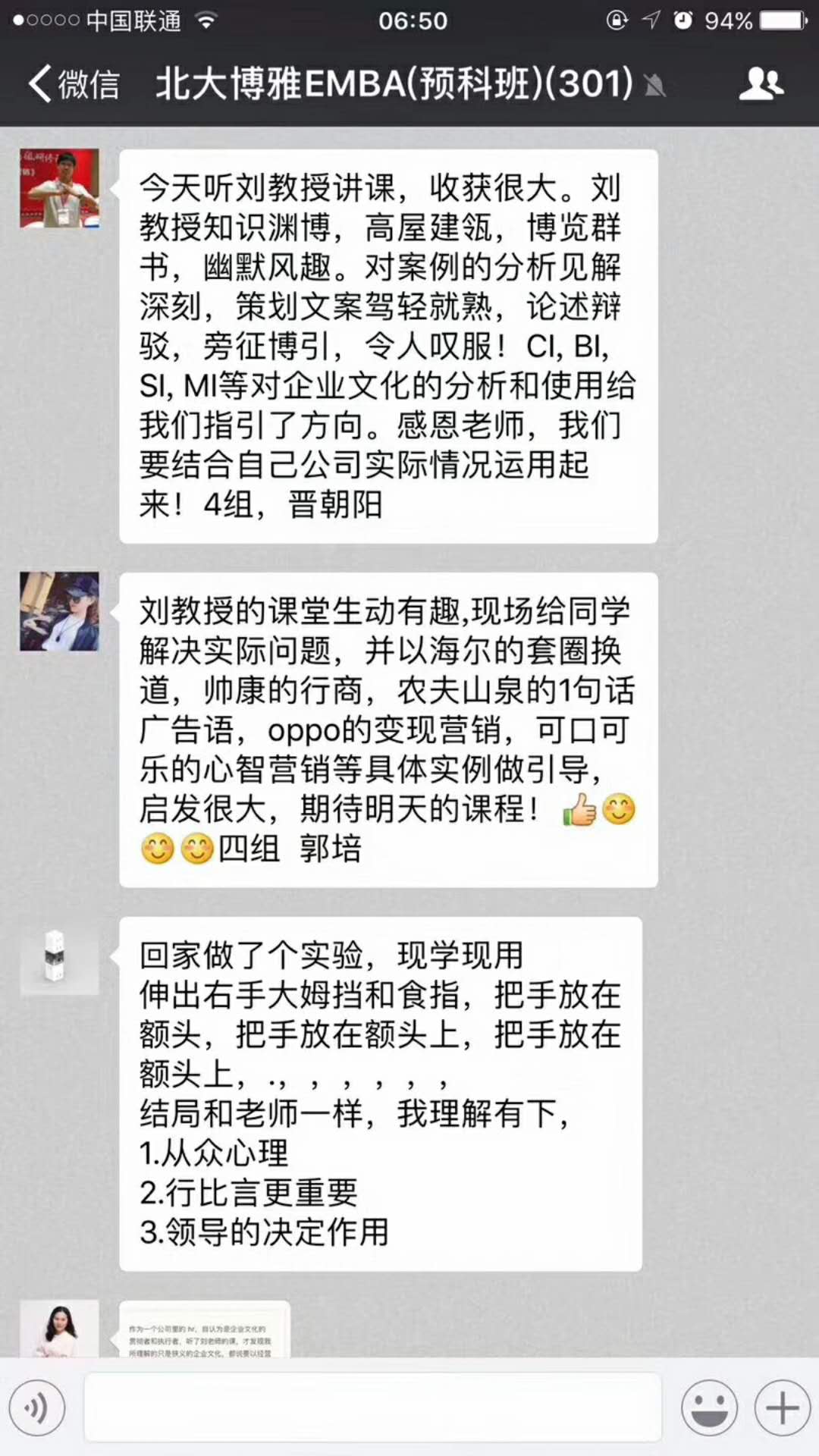Image resolution: width=819 pixels, height=1456 pixels.
Task: Open avatar of sender 晋朝阳's message
Action: pos(59,188)
